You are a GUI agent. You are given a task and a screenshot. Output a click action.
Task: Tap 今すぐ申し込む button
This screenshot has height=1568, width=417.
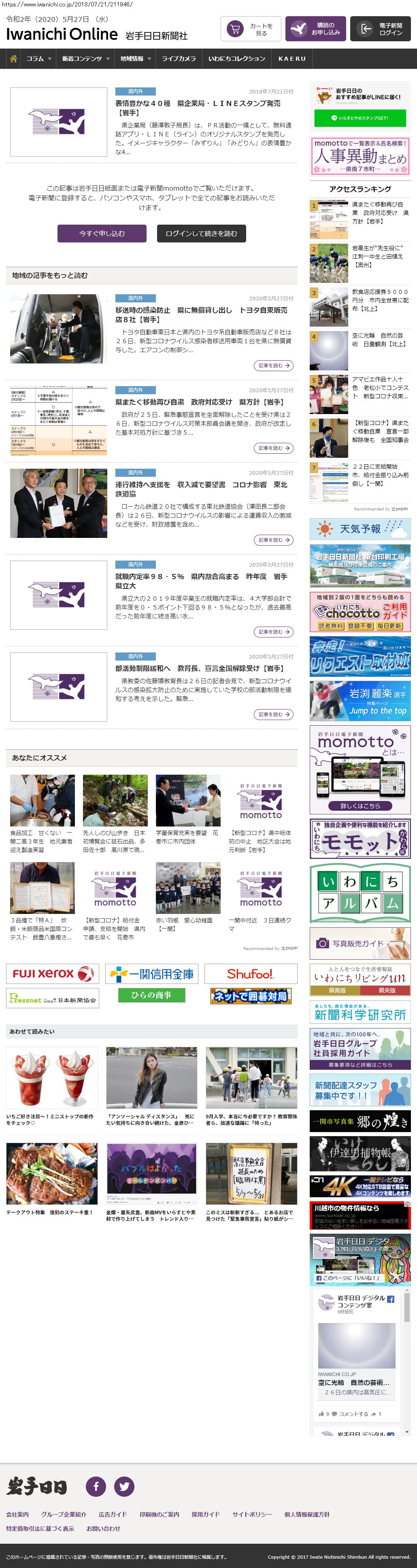(x=102, y=233)
